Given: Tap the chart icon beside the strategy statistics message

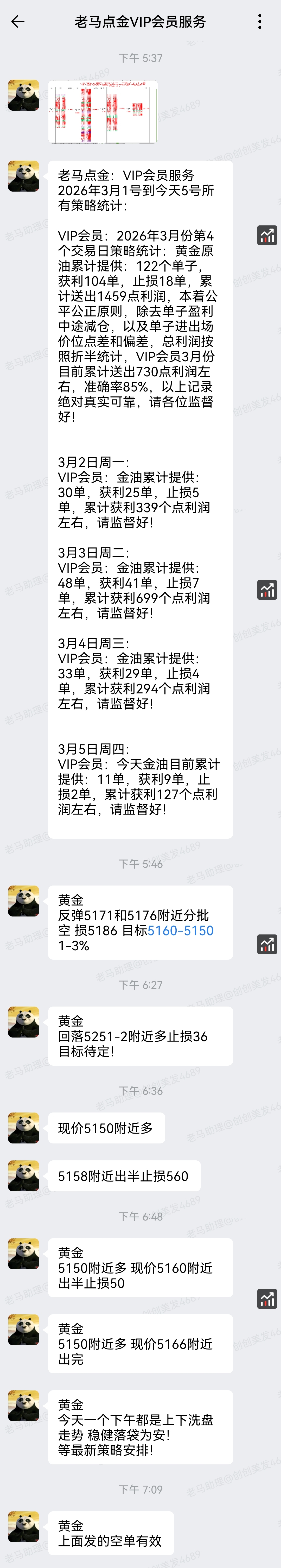Looking at the screenshot, I should click(267, 235).
